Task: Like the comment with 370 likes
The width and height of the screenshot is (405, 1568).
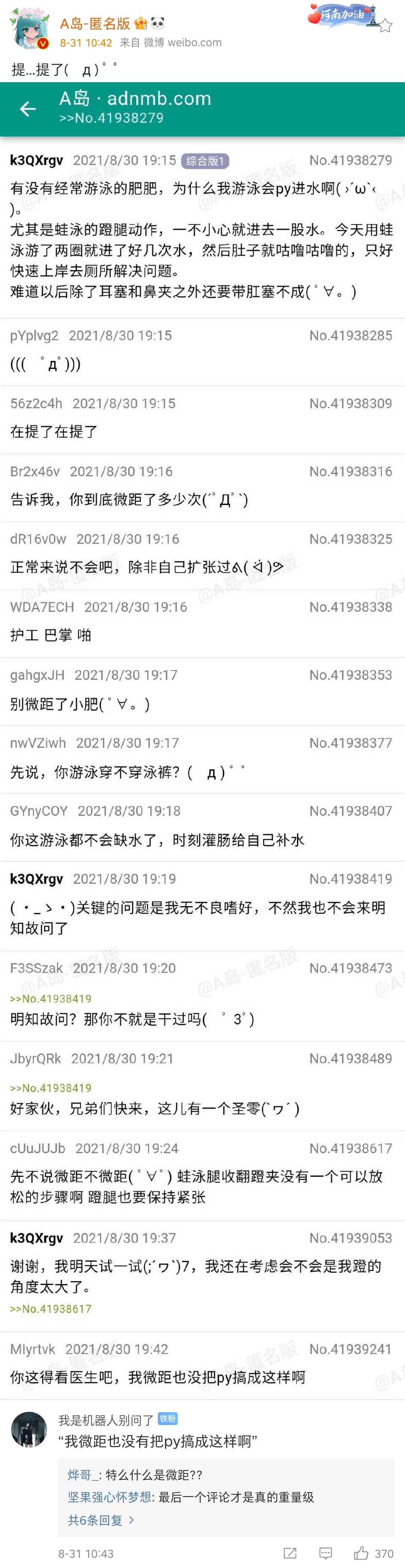Action: (361, 1553)
